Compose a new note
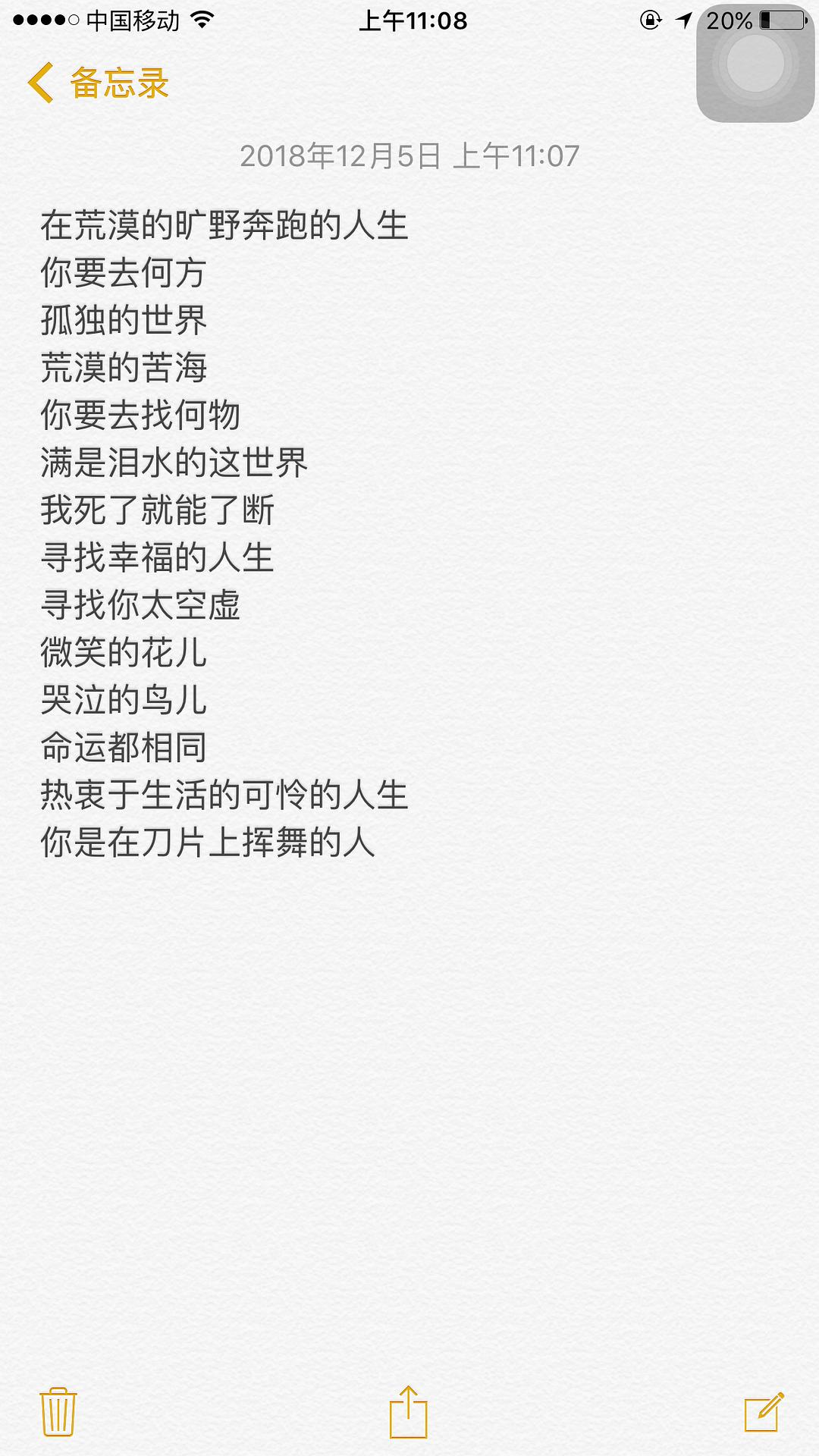Image resolution: width=819 pixels, height=1456 pixels. coord(764,1412)
